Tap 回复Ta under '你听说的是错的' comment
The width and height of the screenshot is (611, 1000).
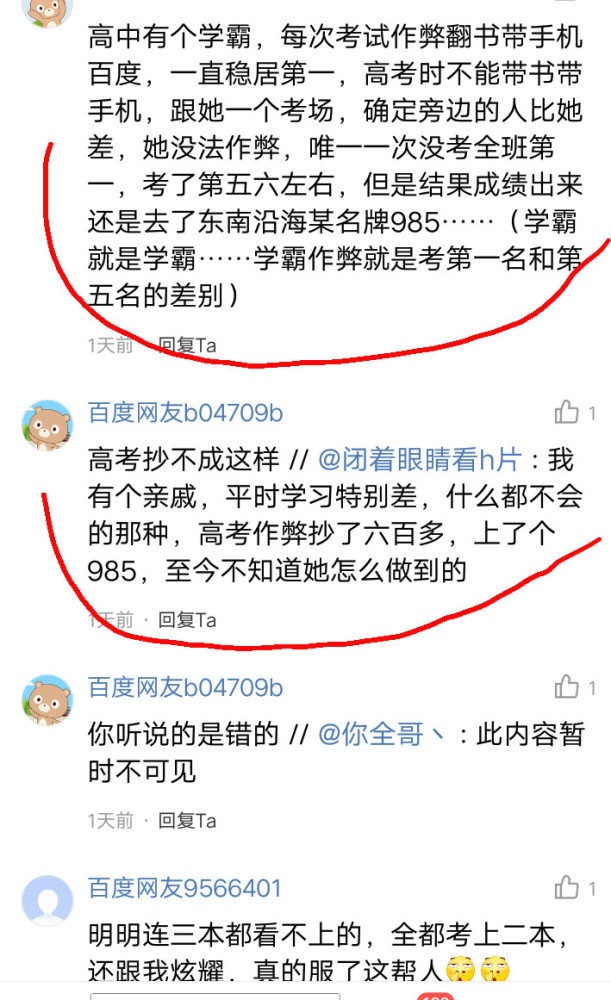188,821
